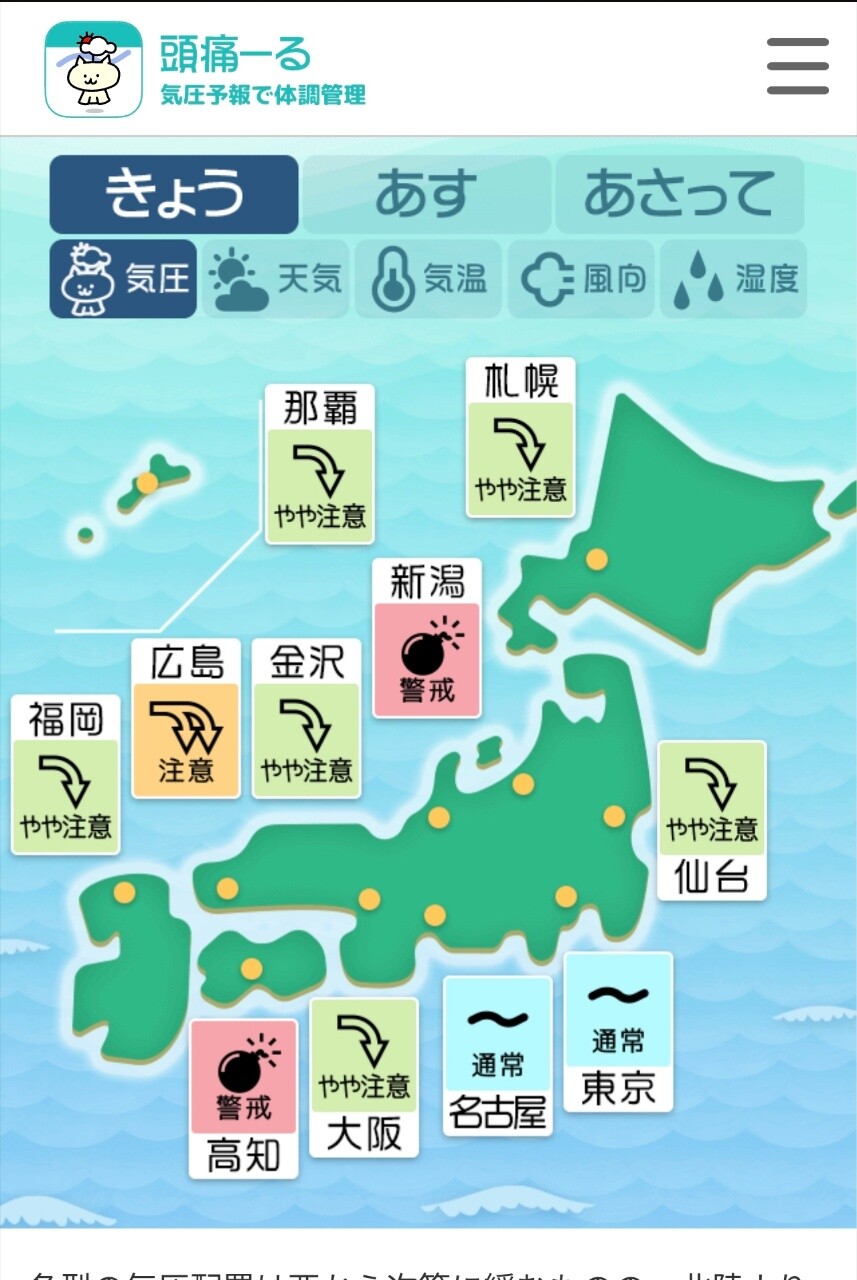Show the 気温 temperature view
The width and height of the screenshot is (857, 1280).
(x=429, y=279)
